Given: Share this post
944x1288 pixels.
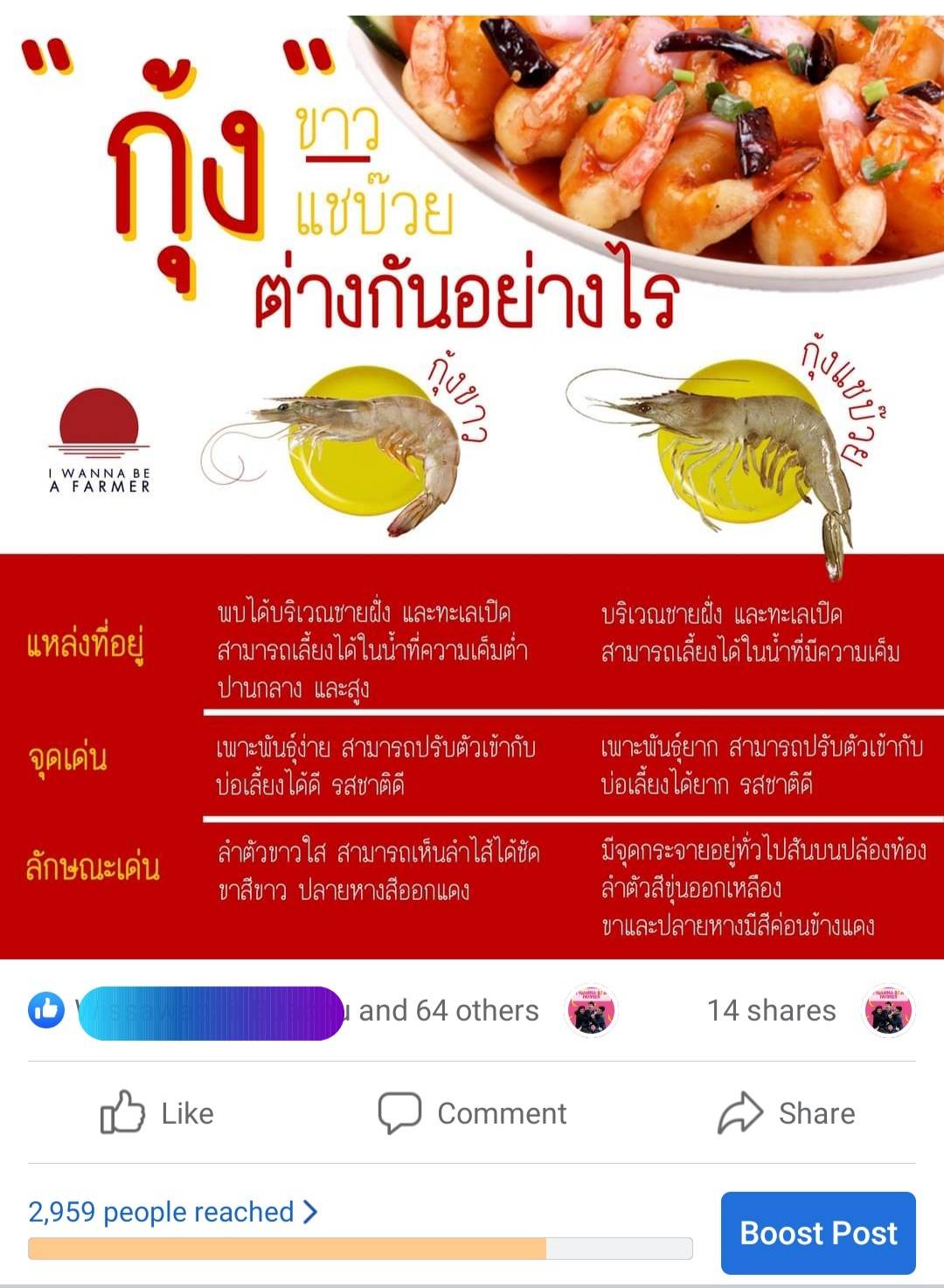Looking at the screenshot, I should pyautogui.click(x=787, y=1112).
